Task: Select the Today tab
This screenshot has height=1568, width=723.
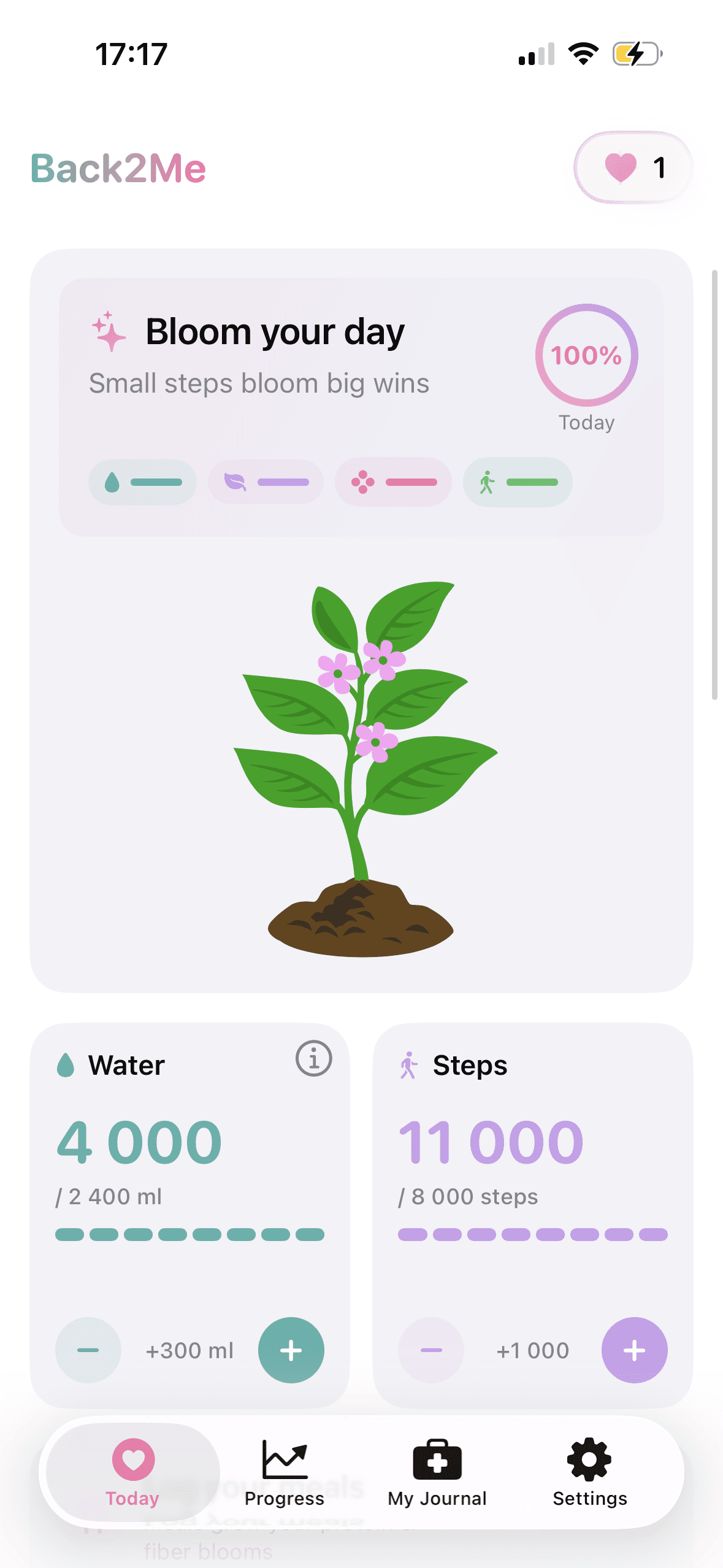Action: (133, 1472)
